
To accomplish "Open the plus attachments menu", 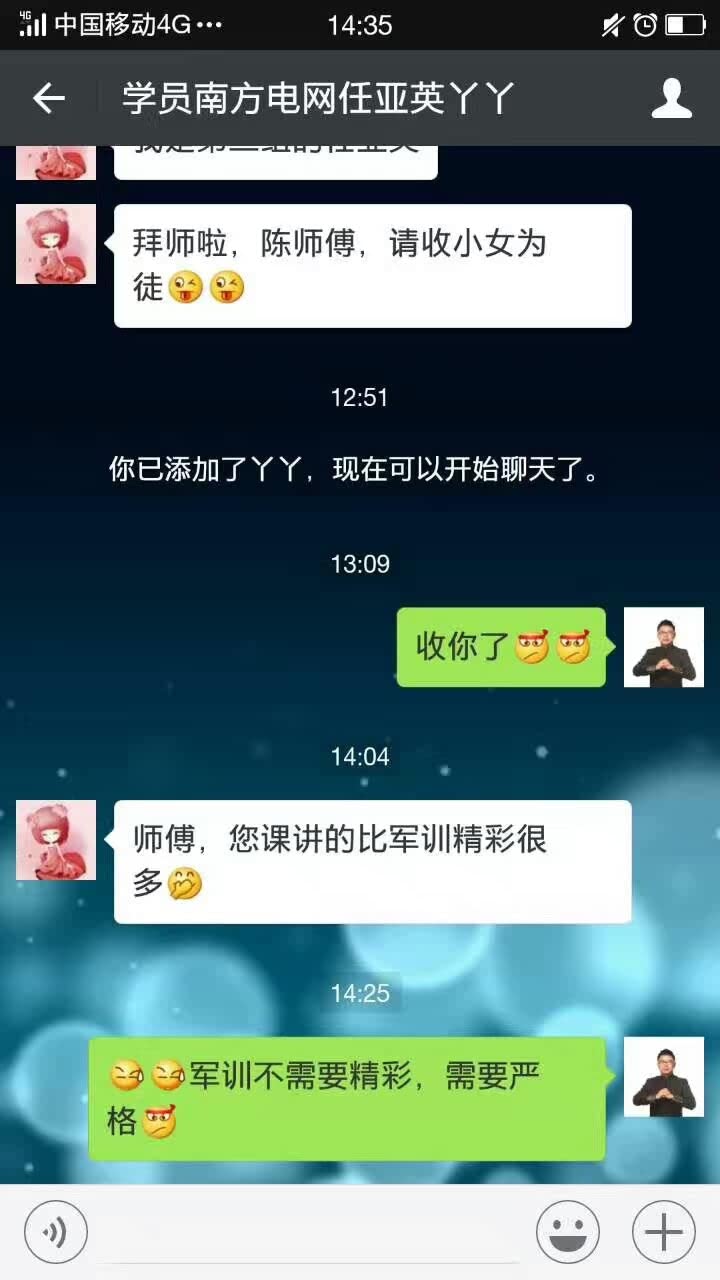I will tap(664, 1232).
